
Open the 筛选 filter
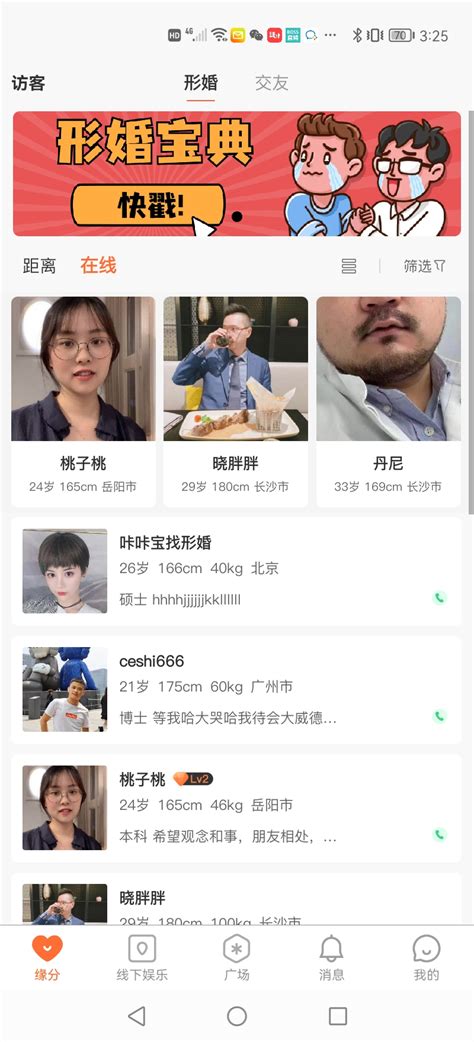coord(424,266)
